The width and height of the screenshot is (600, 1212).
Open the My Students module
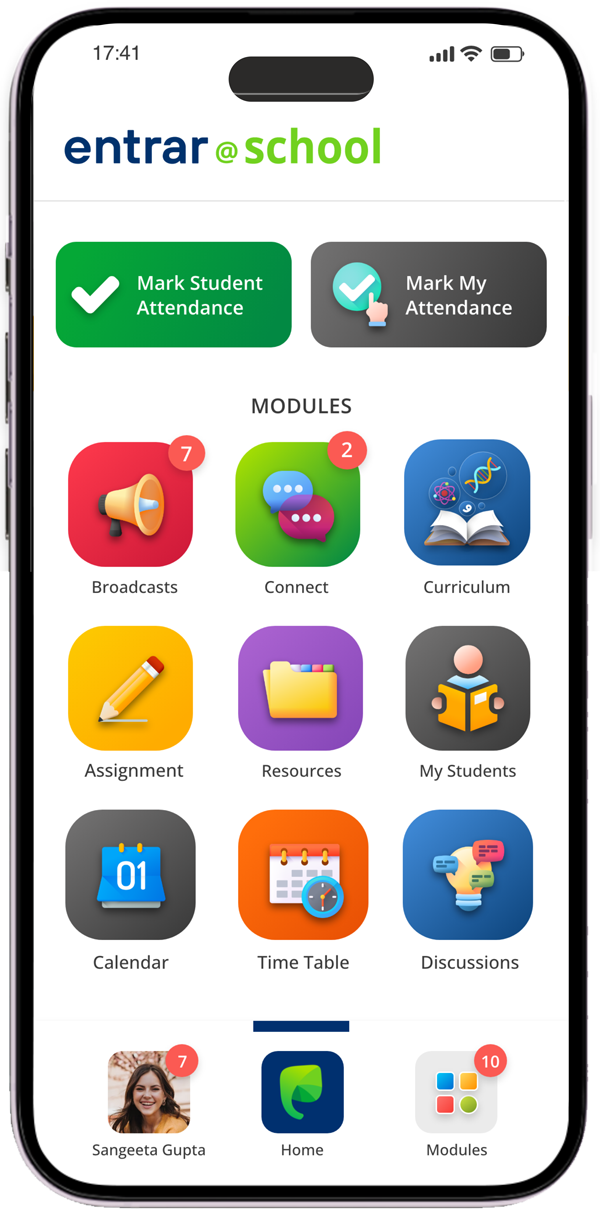[467, 689]
